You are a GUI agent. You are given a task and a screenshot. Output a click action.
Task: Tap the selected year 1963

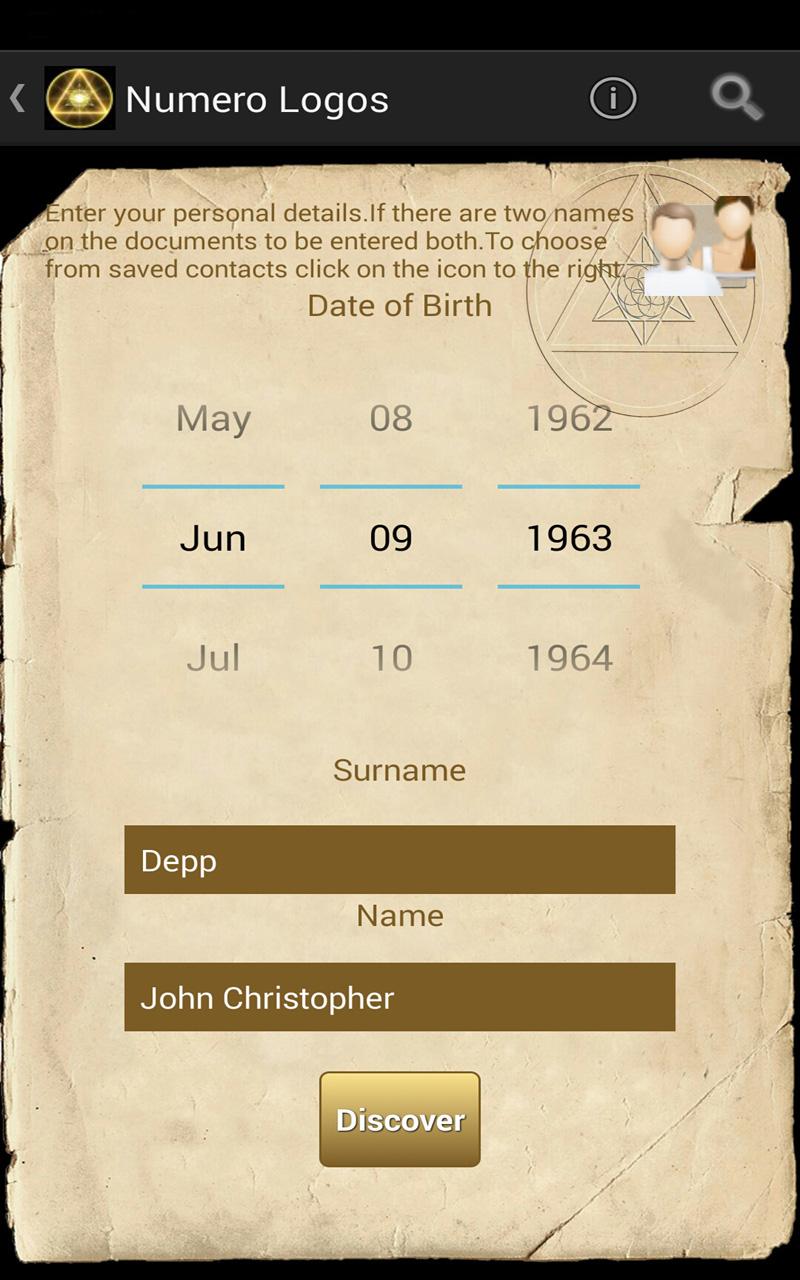(569, 538)
